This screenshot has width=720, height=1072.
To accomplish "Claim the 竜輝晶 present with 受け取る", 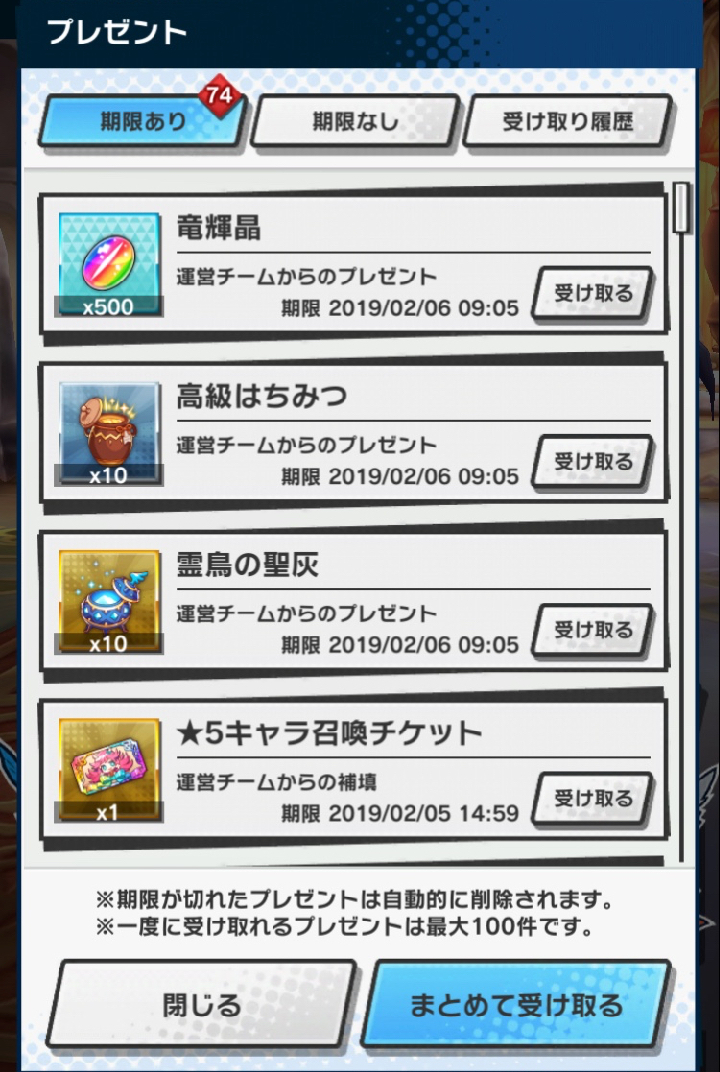I will (594, 294).
